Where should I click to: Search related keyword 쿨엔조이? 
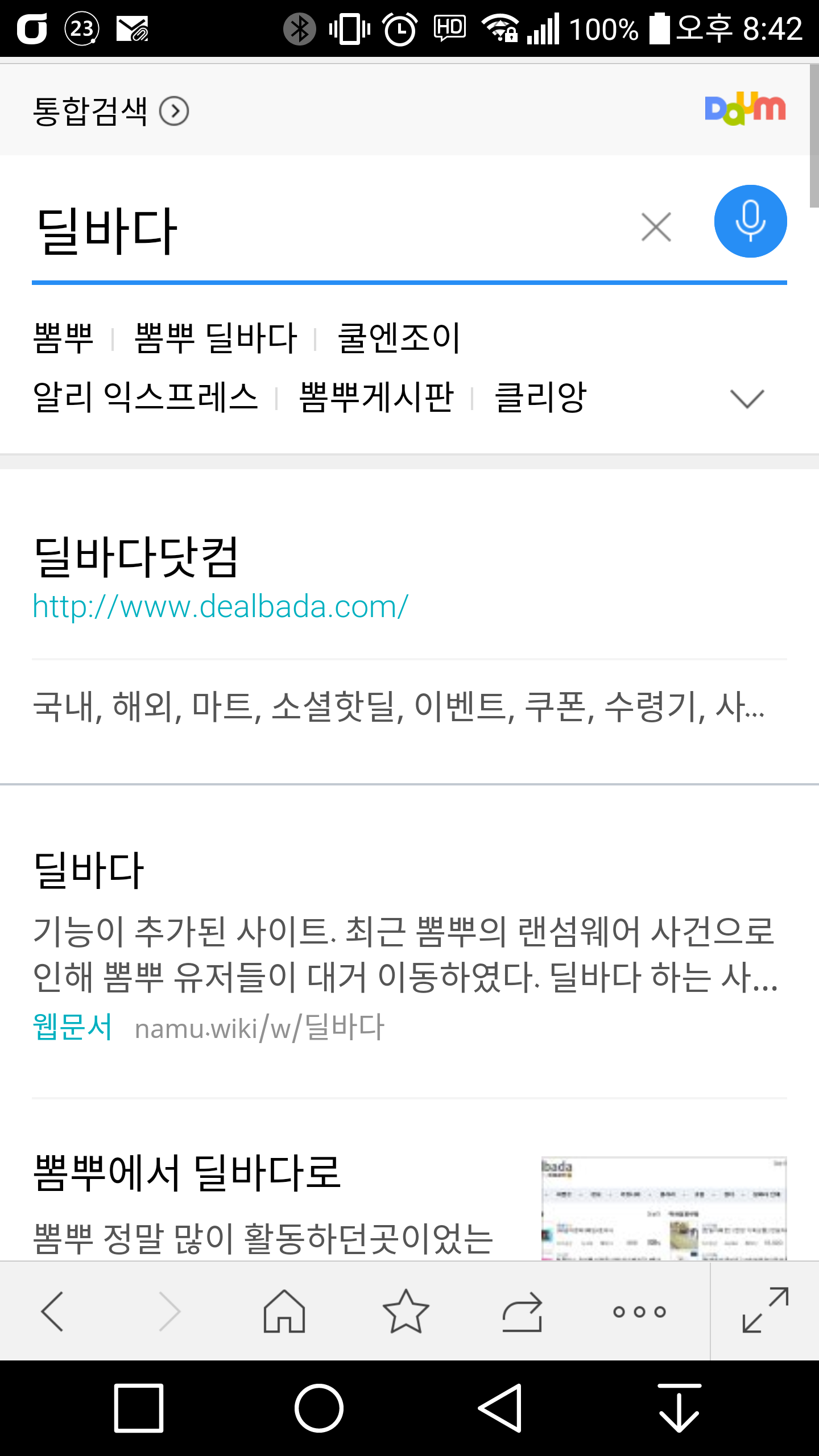(398, 338)
